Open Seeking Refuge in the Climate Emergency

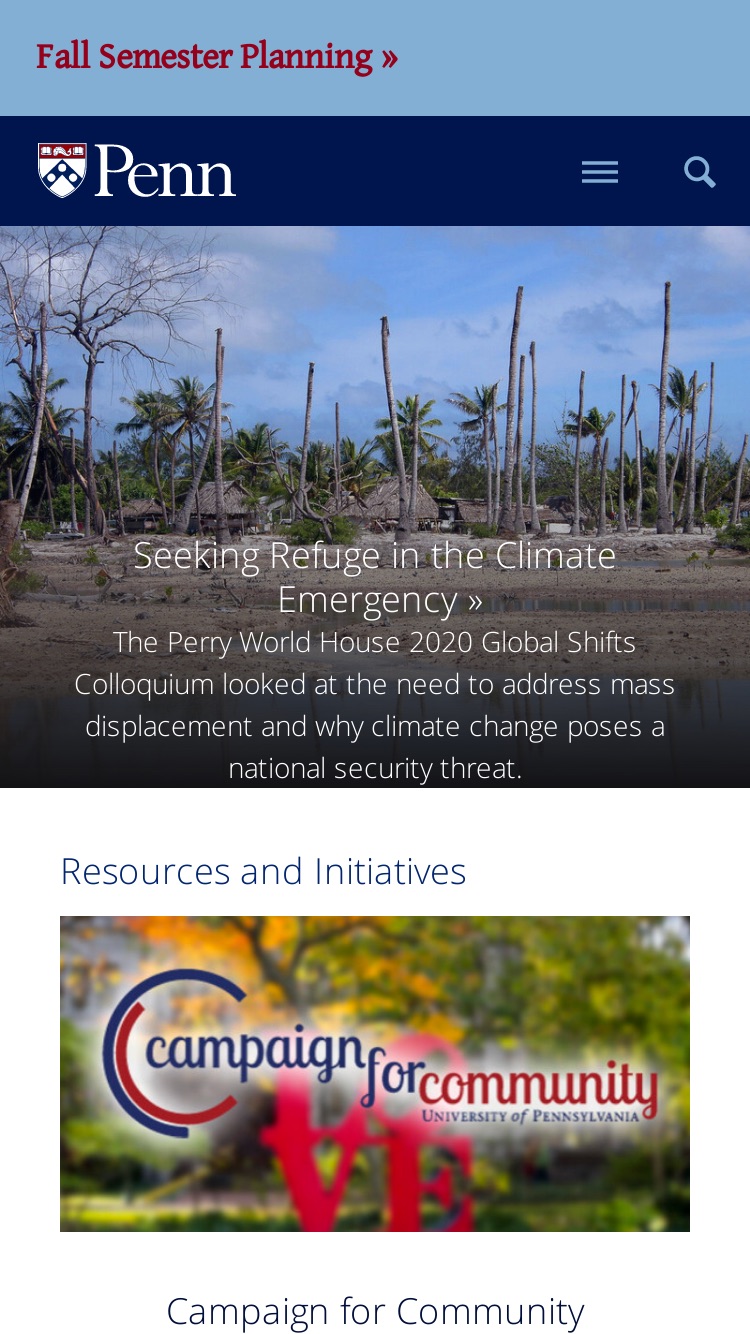coord(375,577)
